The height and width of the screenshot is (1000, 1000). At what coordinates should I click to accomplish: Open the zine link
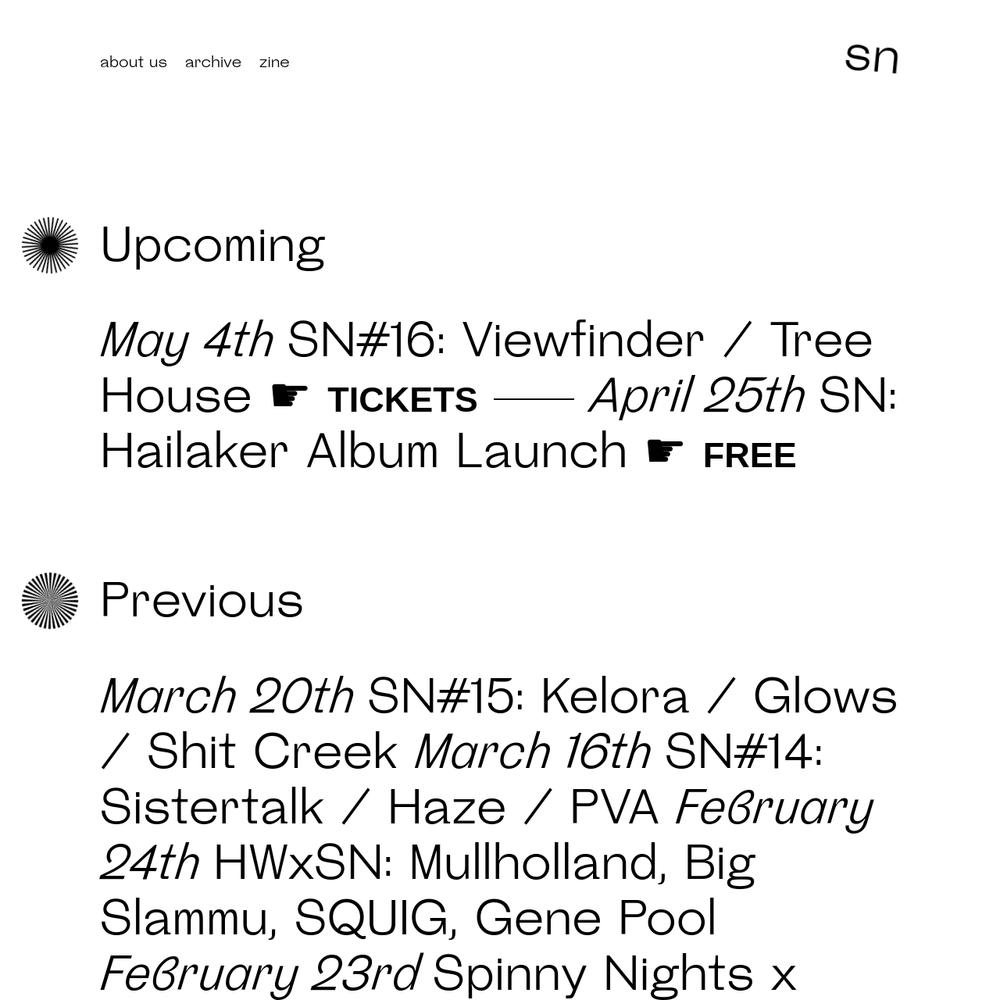pyautogui.click(x=274, y=62)
